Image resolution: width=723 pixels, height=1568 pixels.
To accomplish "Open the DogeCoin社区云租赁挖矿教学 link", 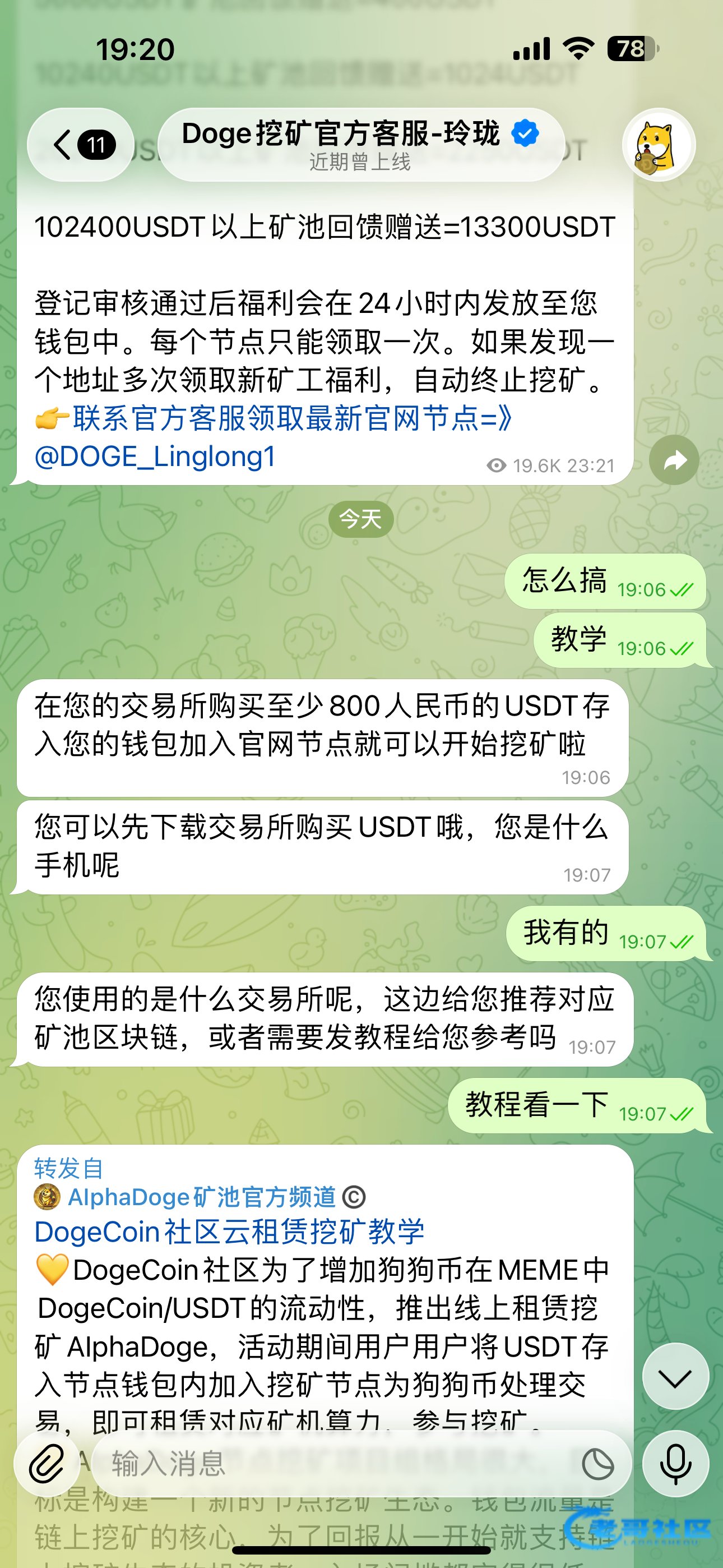I will tap(229, 1232).
